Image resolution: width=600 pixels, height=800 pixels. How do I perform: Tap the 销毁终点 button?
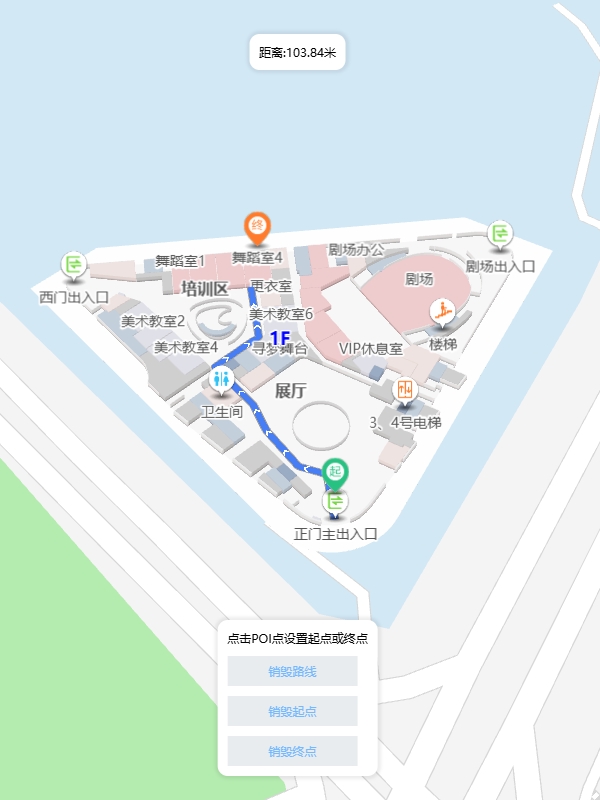click(292, 751)
